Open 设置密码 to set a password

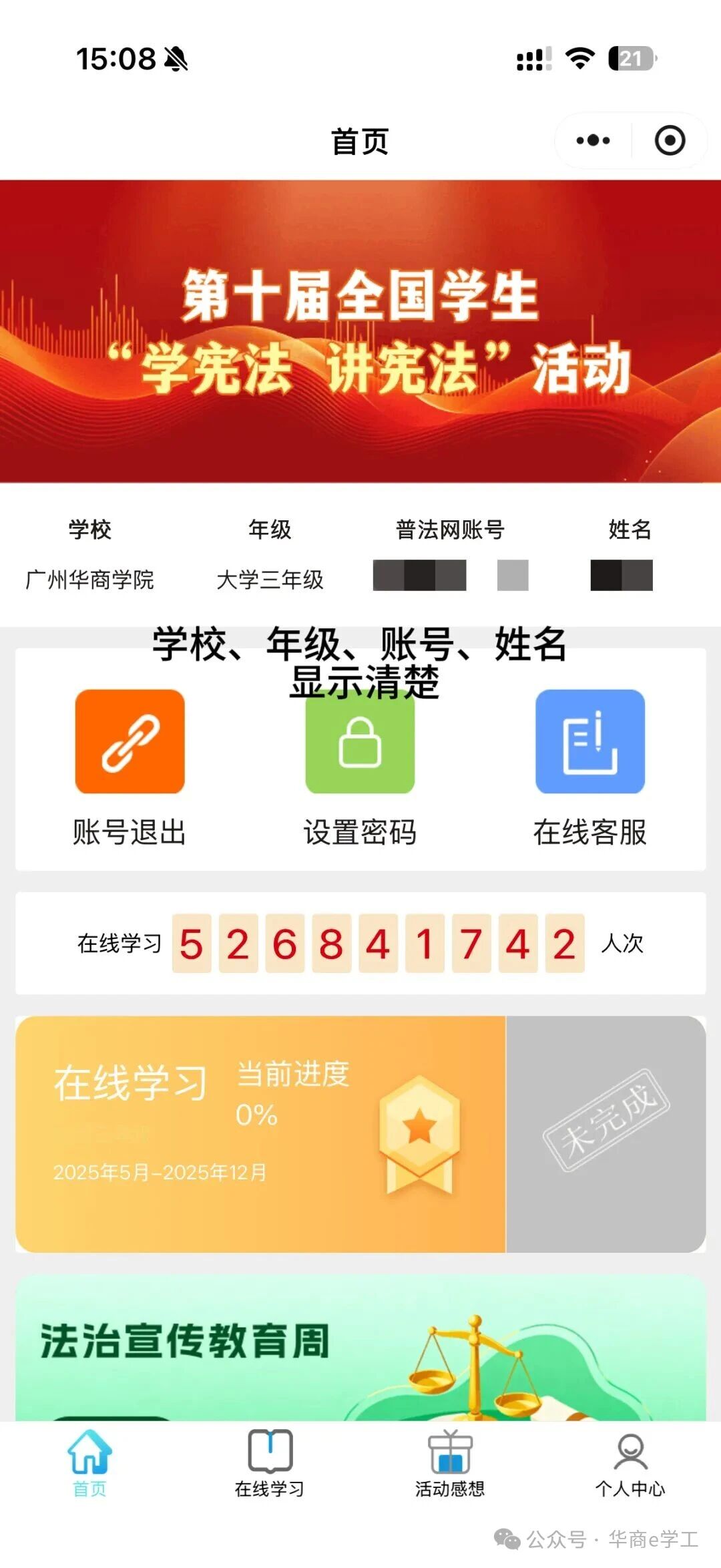360,768
